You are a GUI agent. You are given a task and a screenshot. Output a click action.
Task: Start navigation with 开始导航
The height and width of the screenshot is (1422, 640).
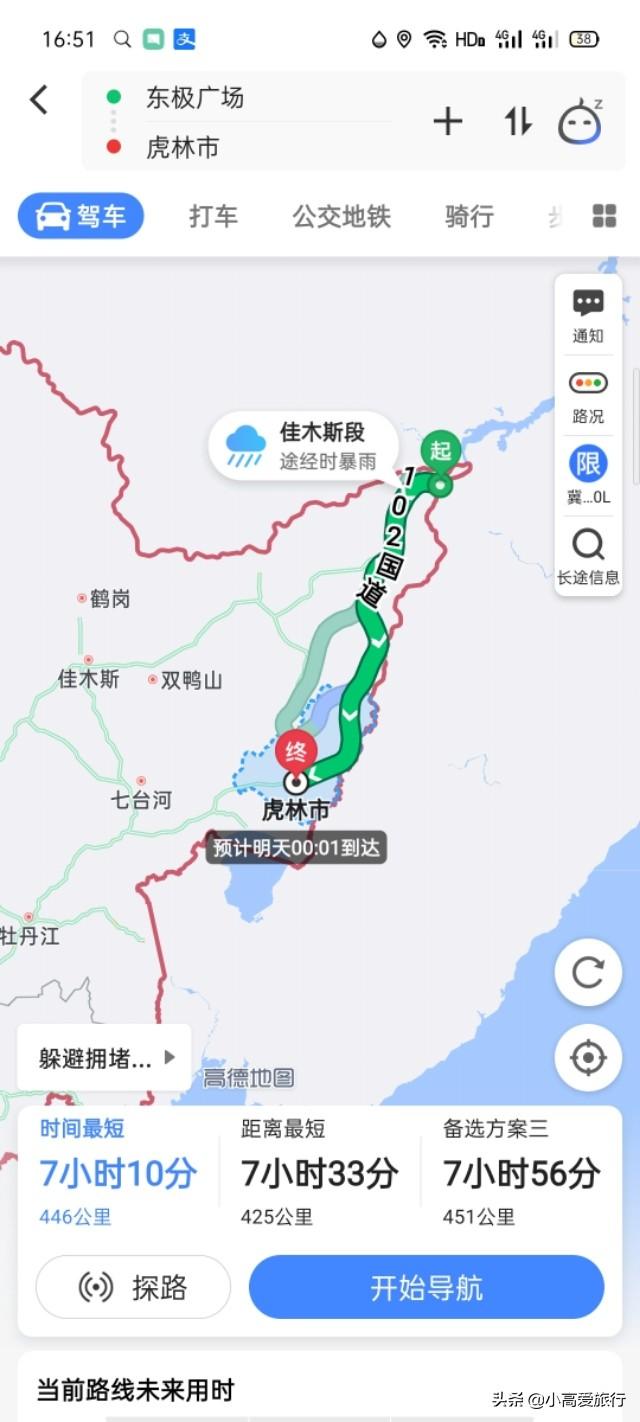tap(427, 1287)
